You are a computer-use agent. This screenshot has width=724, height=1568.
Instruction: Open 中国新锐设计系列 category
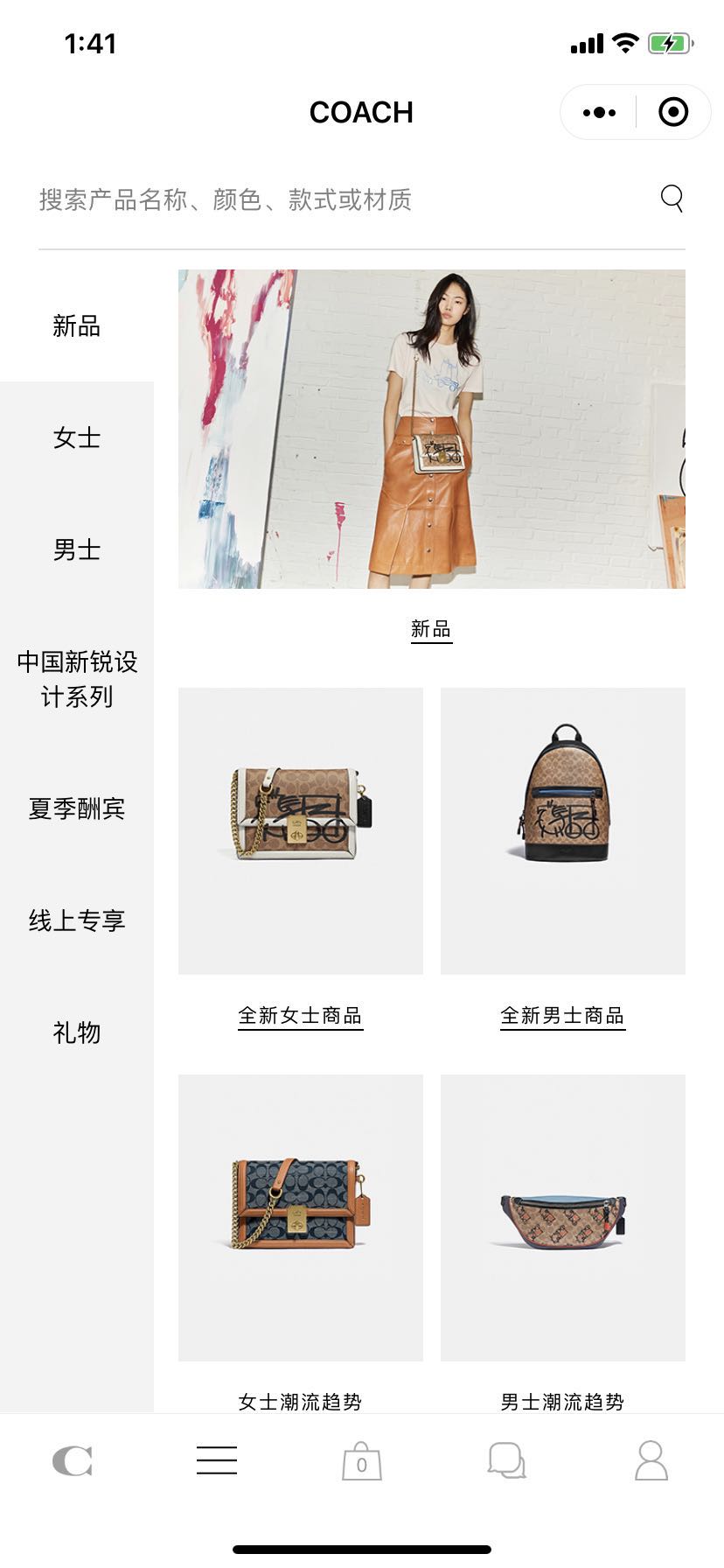click(77, 679)
